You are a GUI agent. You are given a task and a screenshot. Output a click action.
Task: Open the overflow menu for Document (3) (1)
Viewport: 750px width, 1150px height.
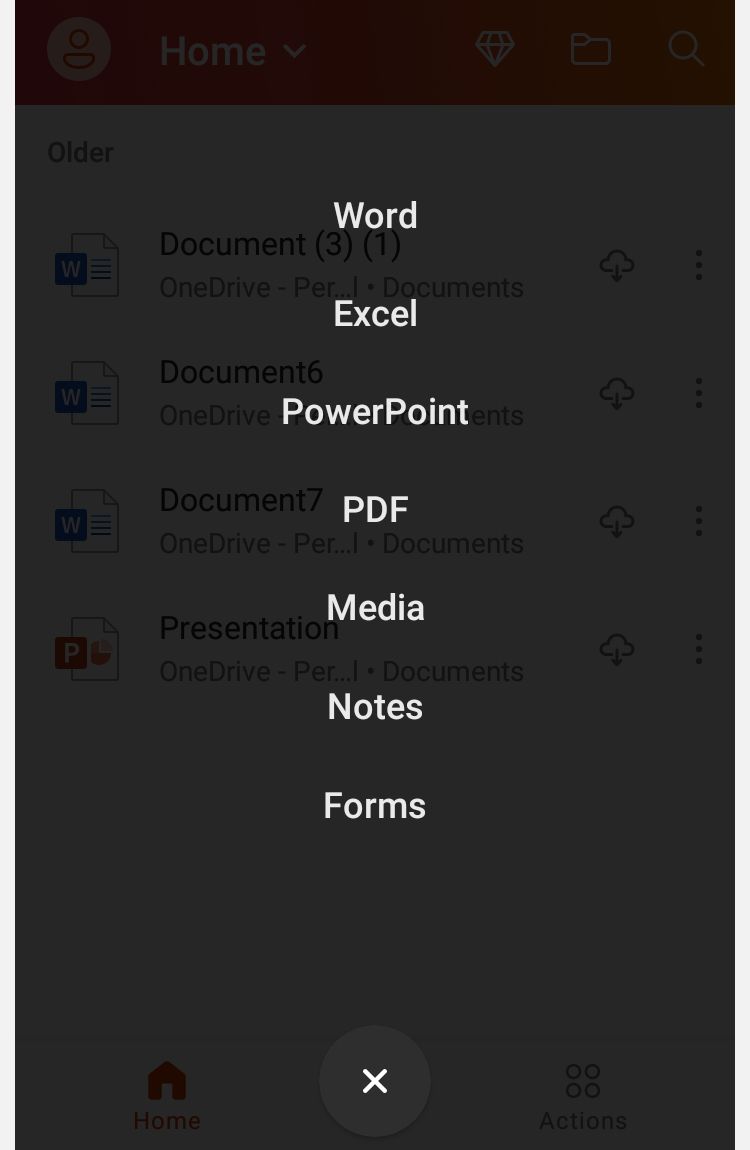click(x=698, y=265)
